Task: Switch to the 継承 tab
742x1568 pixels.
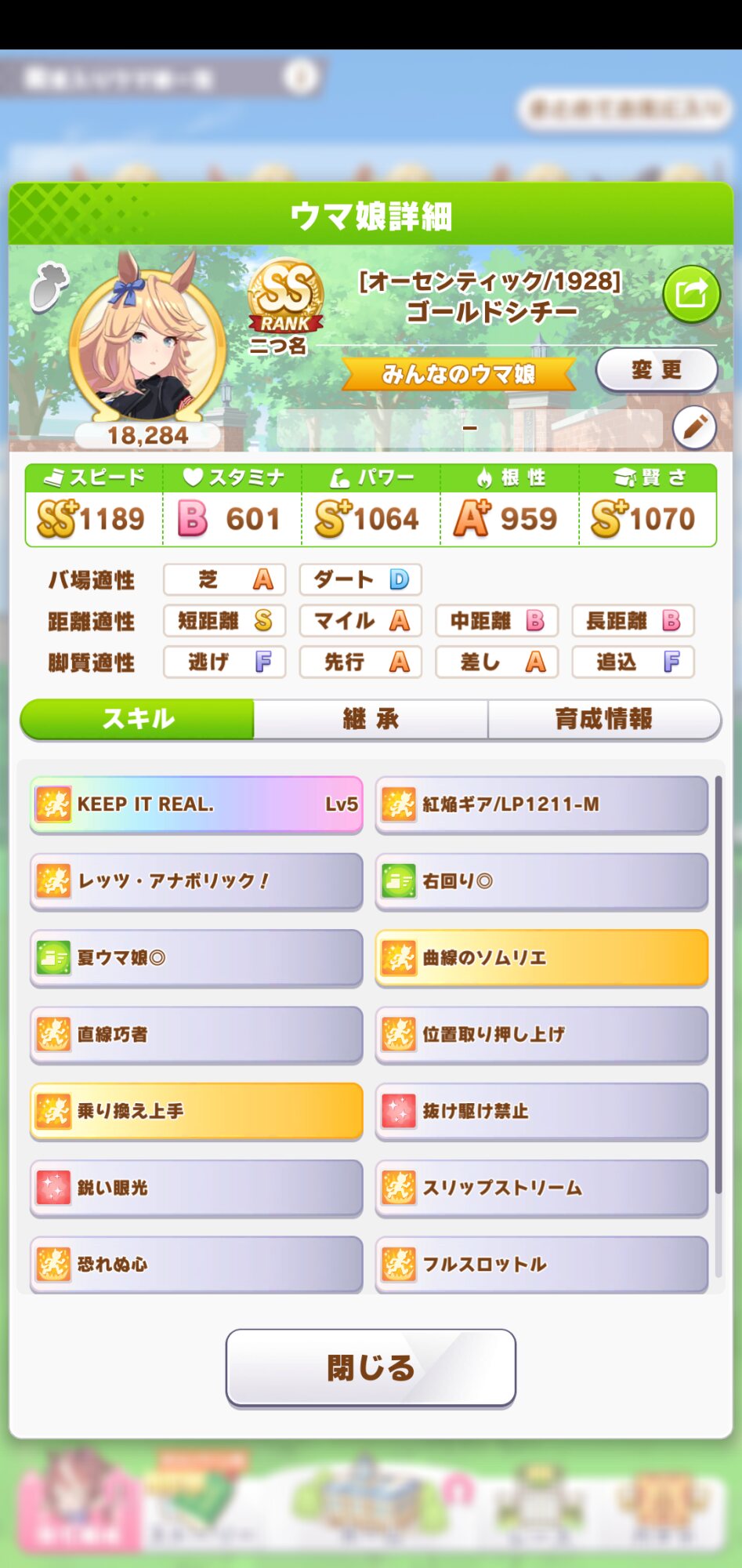Action: pyautogui.click(x=371, y=719)
